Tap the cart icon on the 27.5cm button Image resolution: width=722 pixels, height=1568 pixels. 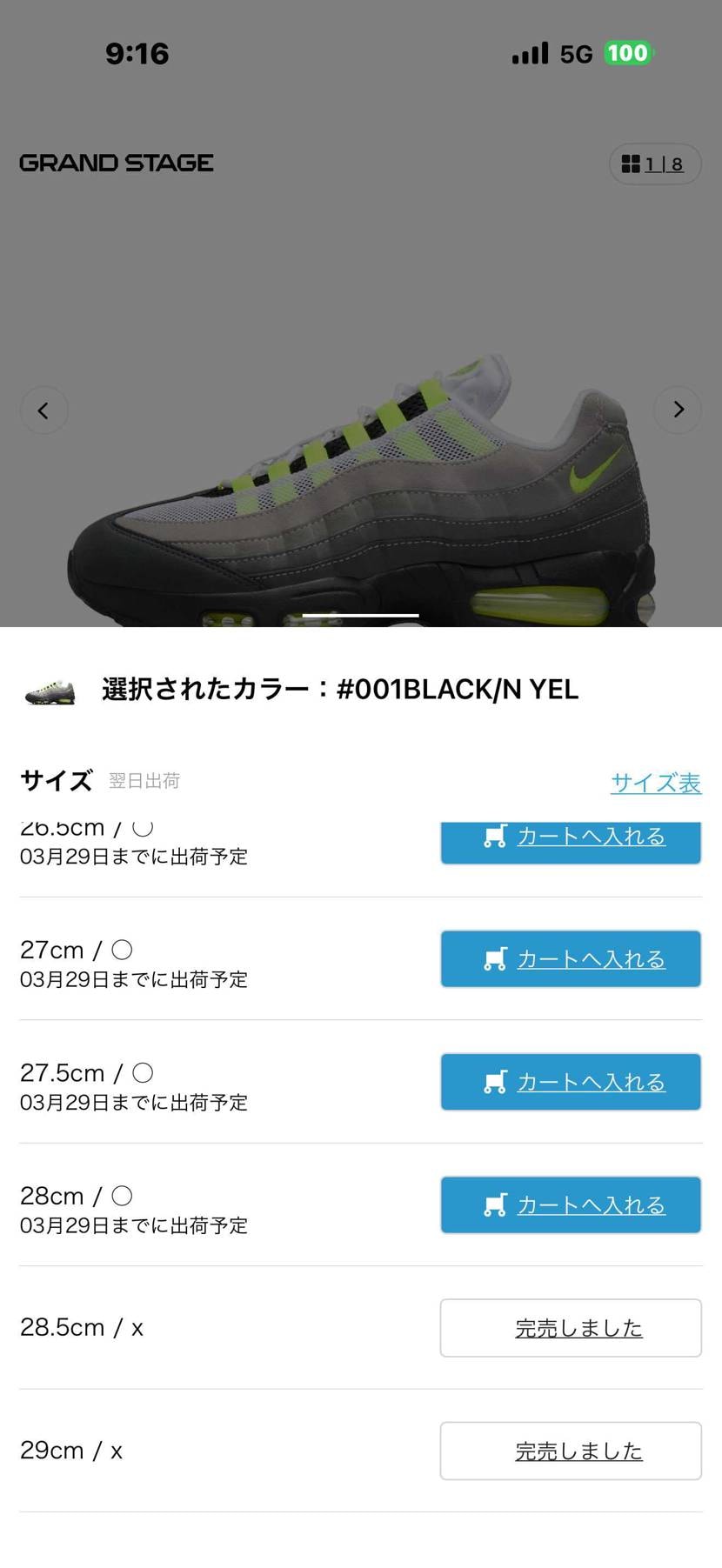point(496,1082)
